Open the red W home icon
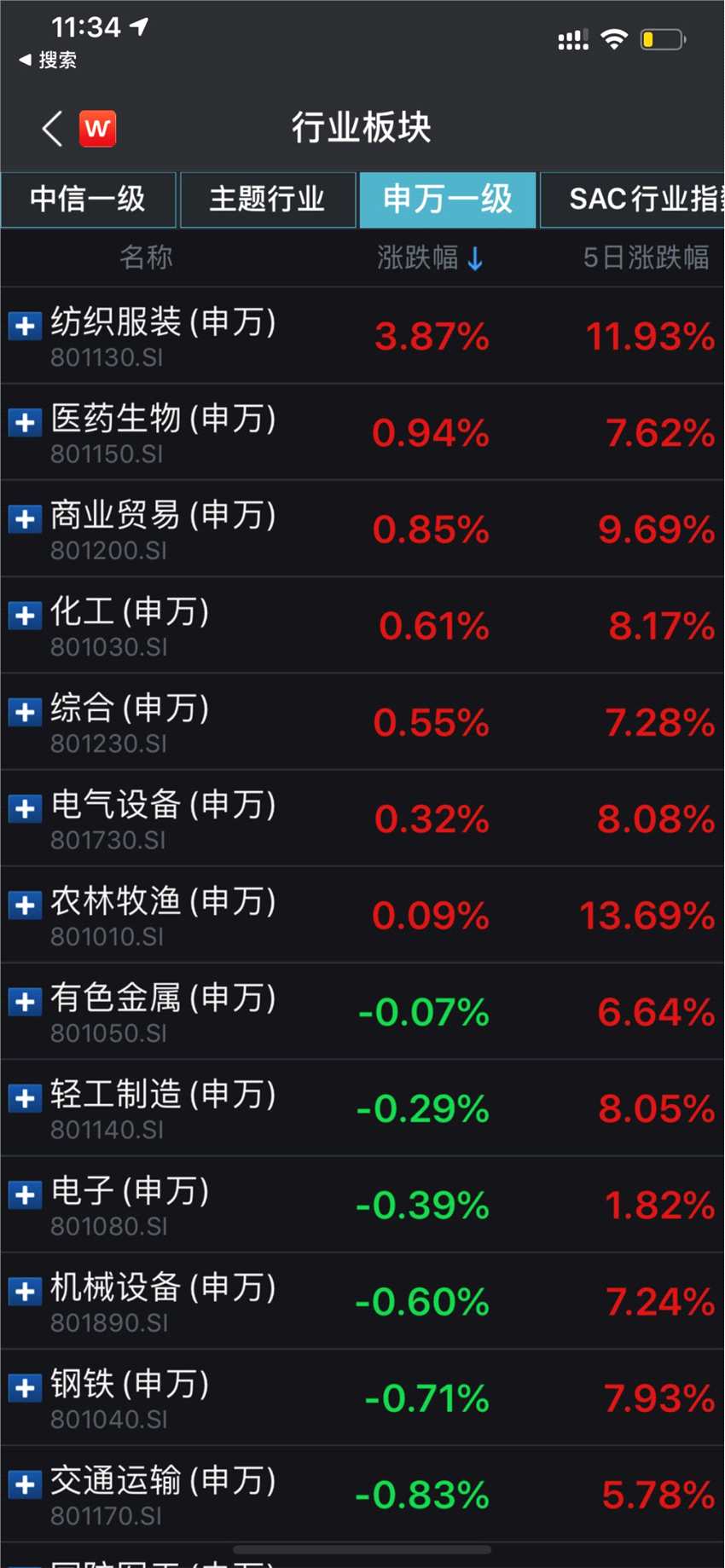This screenshot has width=725, height=1568. pos(98,129)
